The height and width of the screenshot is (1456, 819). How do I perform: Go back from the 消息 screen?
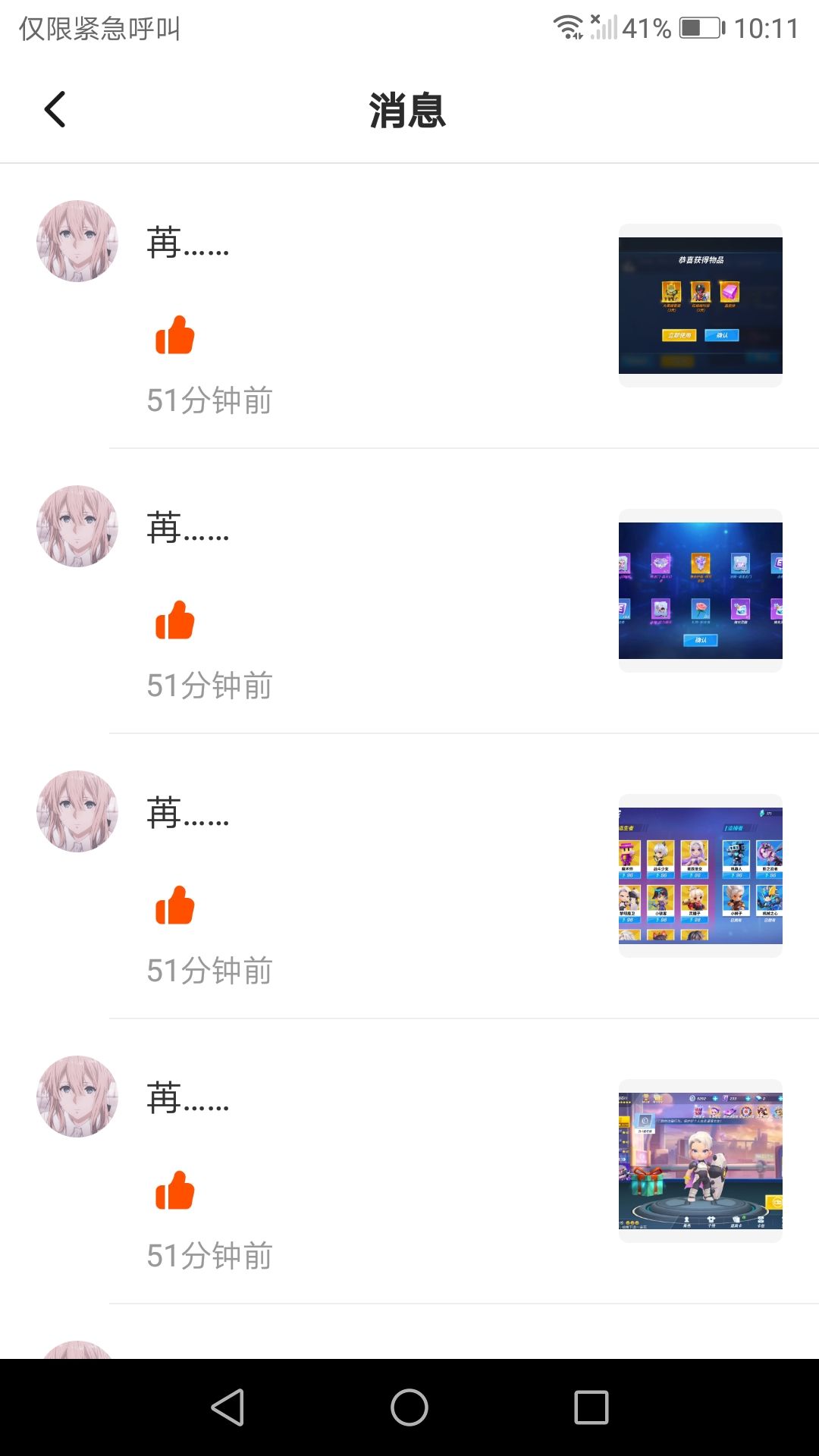click(55, 109)
